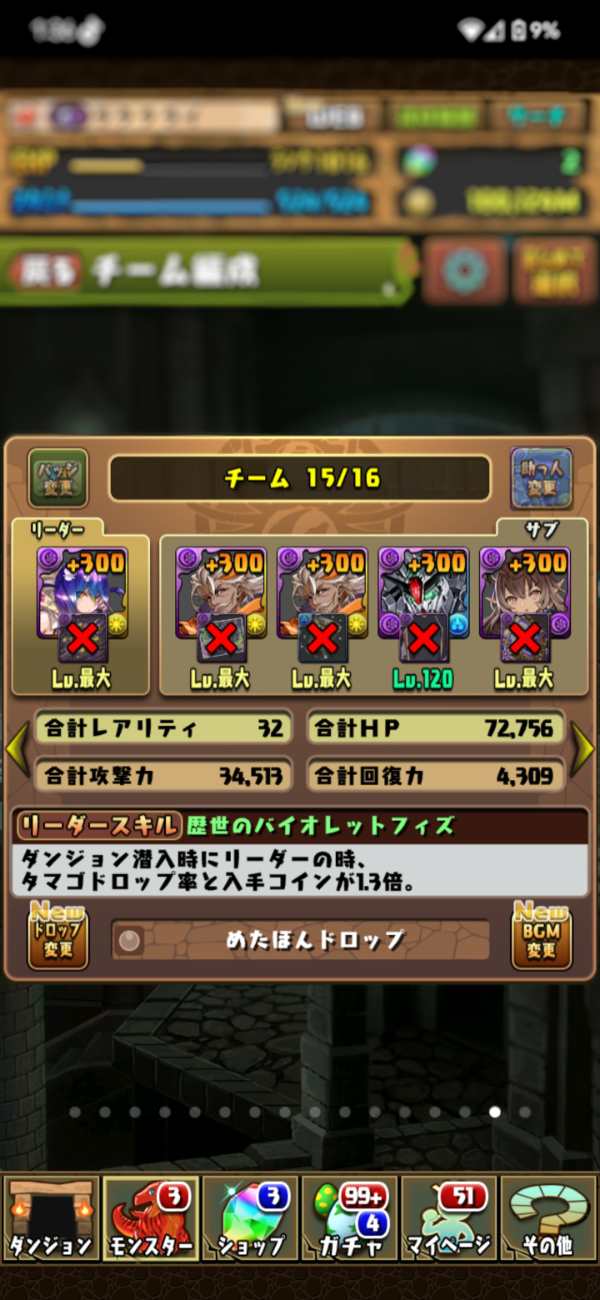Screen dimensions: 600x1300
Task: Open the ダンジョン tab
Action: click(x=51, y=1218)
